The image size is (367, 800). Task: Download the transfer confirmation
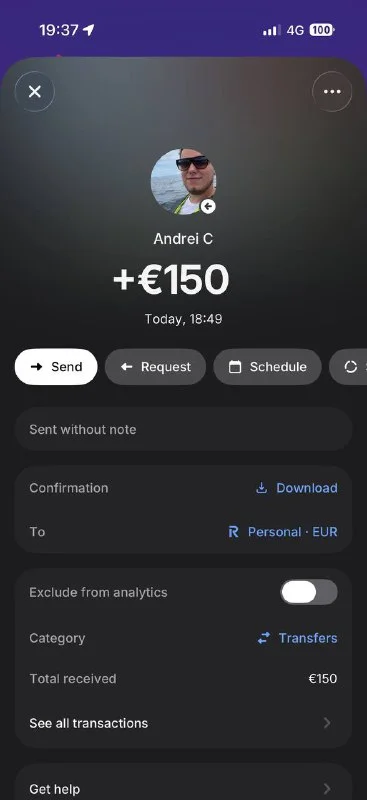pyautogui.click(x=297, y=488)
